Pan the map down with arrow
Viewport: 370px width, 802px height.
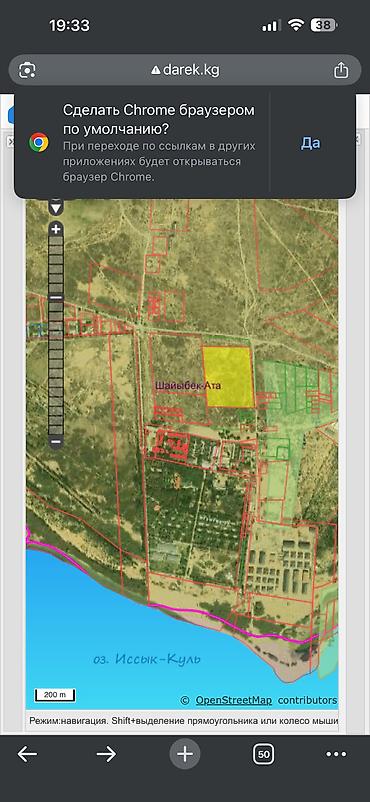click(56, 207)
